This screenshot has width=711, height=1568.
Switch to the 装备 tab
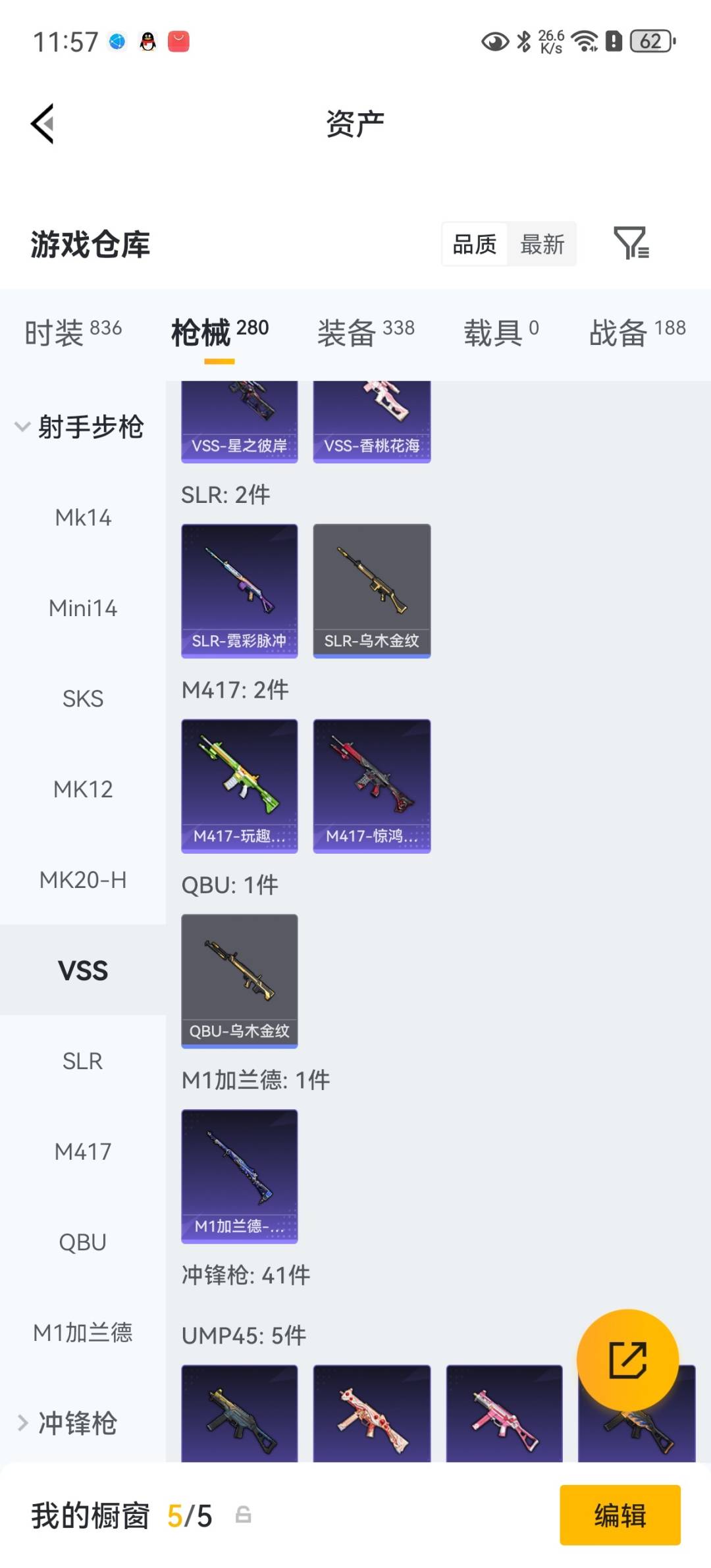point(365,332)
